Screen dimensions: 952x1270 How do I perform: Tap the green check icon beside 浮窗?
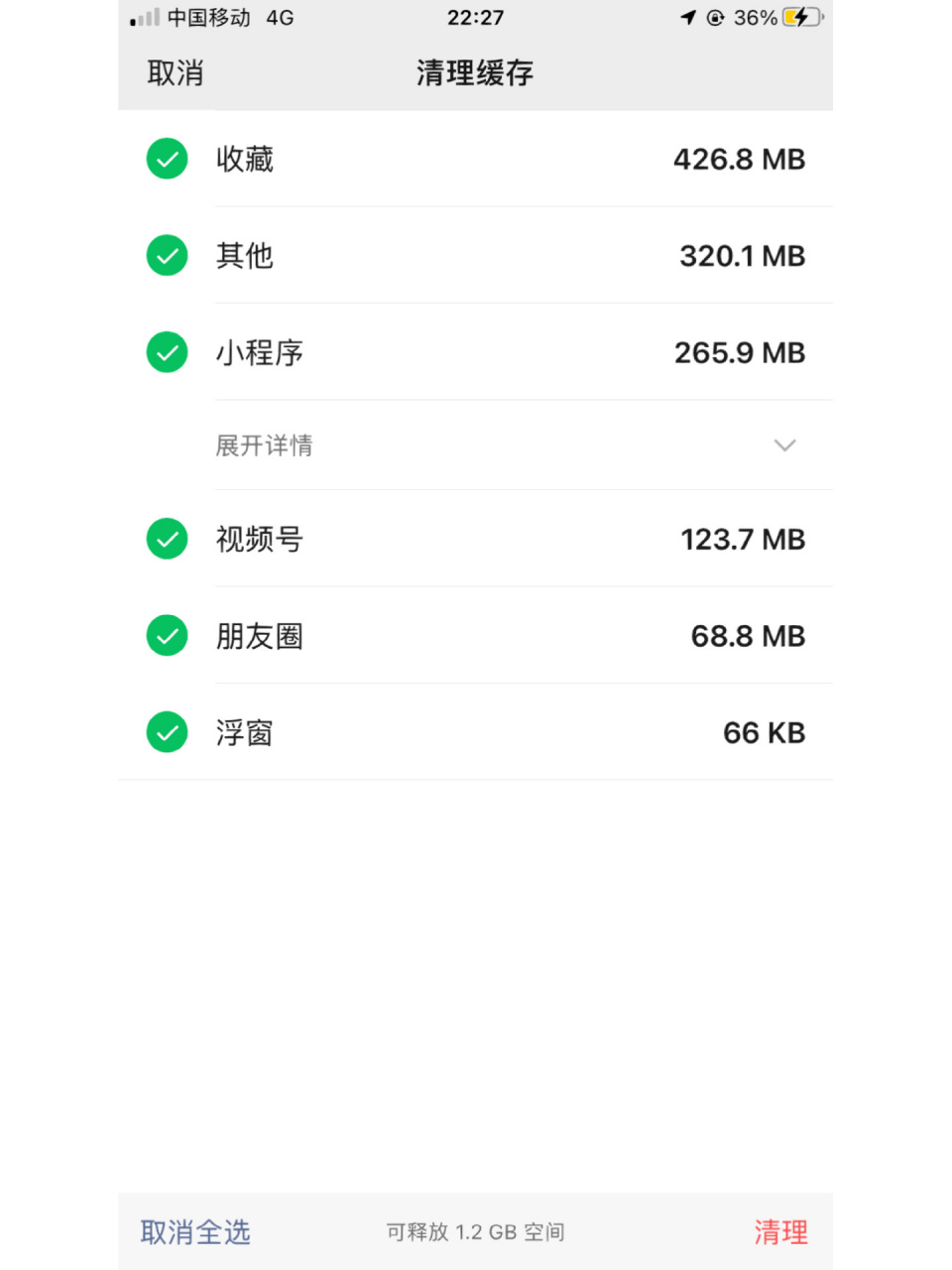point(167,732)
